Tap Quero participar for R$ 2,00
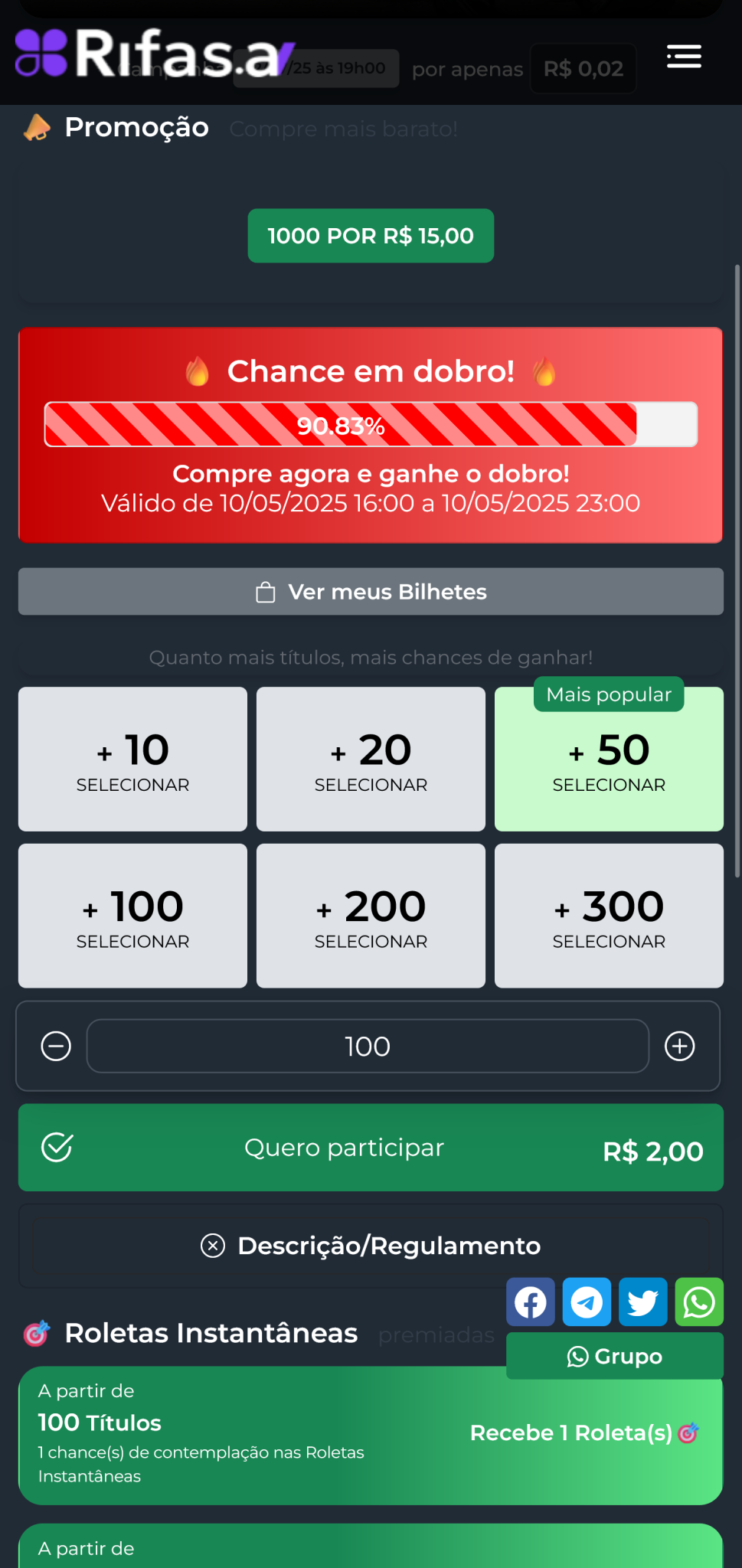This screenshot has height=1568, width=742. point(371,1148)
